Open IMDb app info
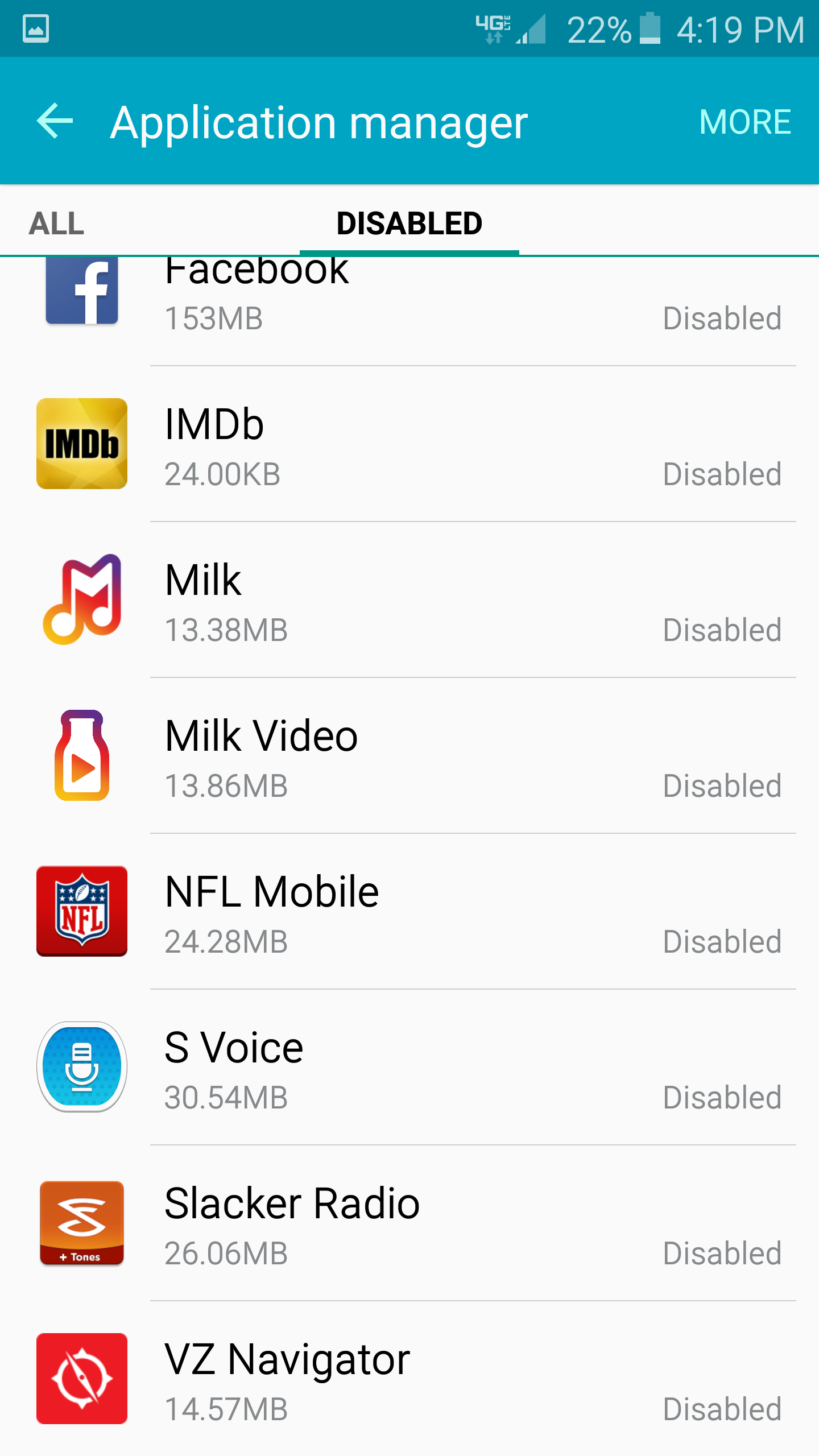 (409, 445)
